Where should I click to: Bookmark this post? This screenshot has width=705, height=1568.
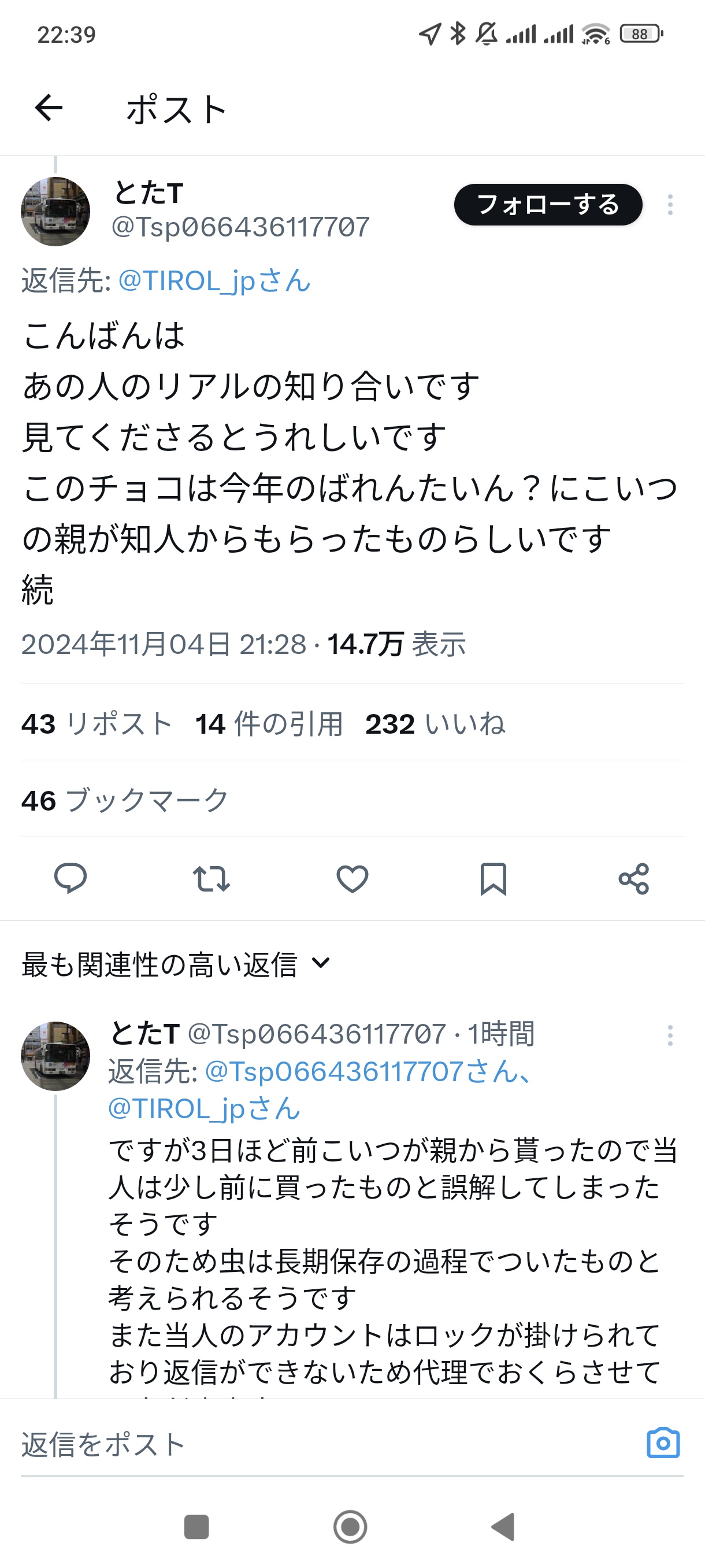pos(493,878)
